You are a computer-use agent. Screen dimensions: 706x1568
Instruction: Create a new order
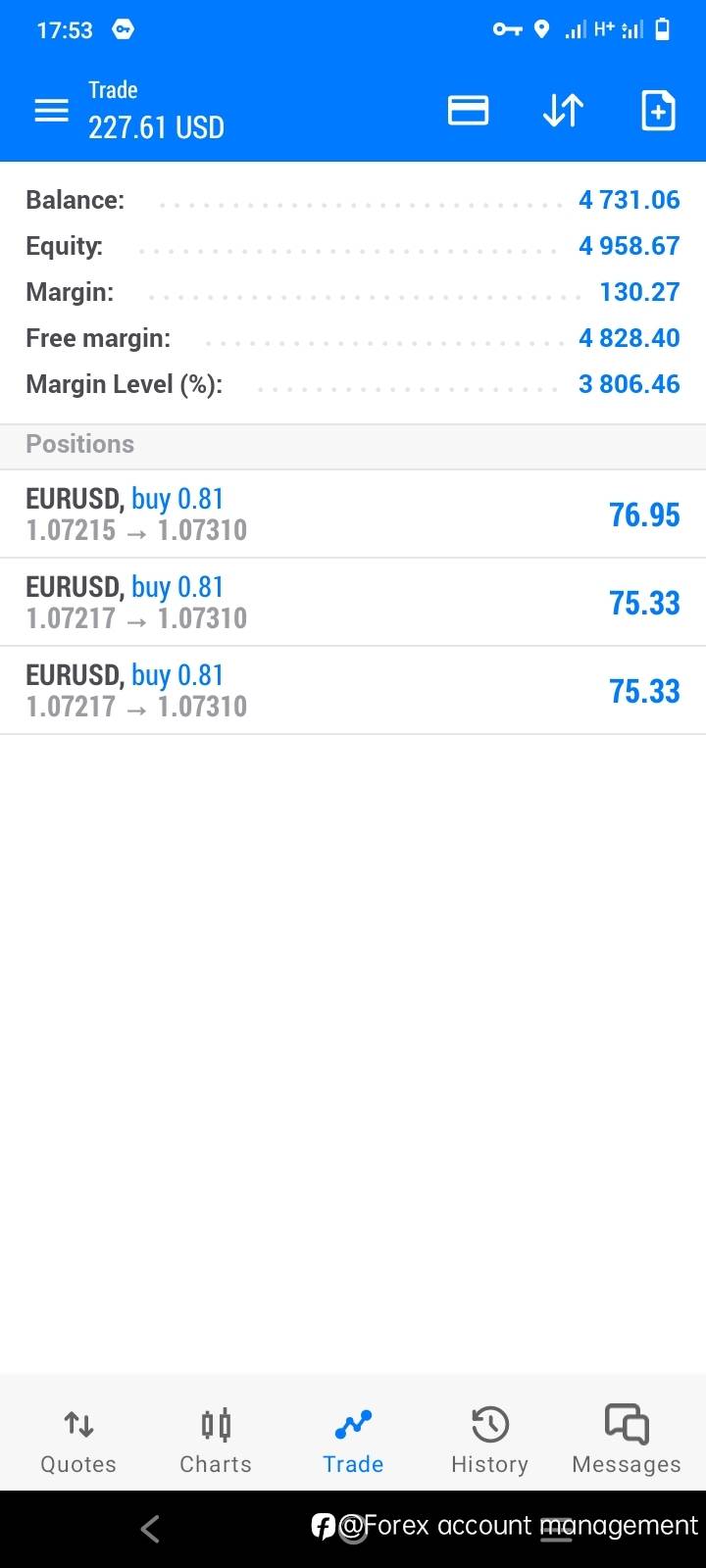(x=658, y=111)
